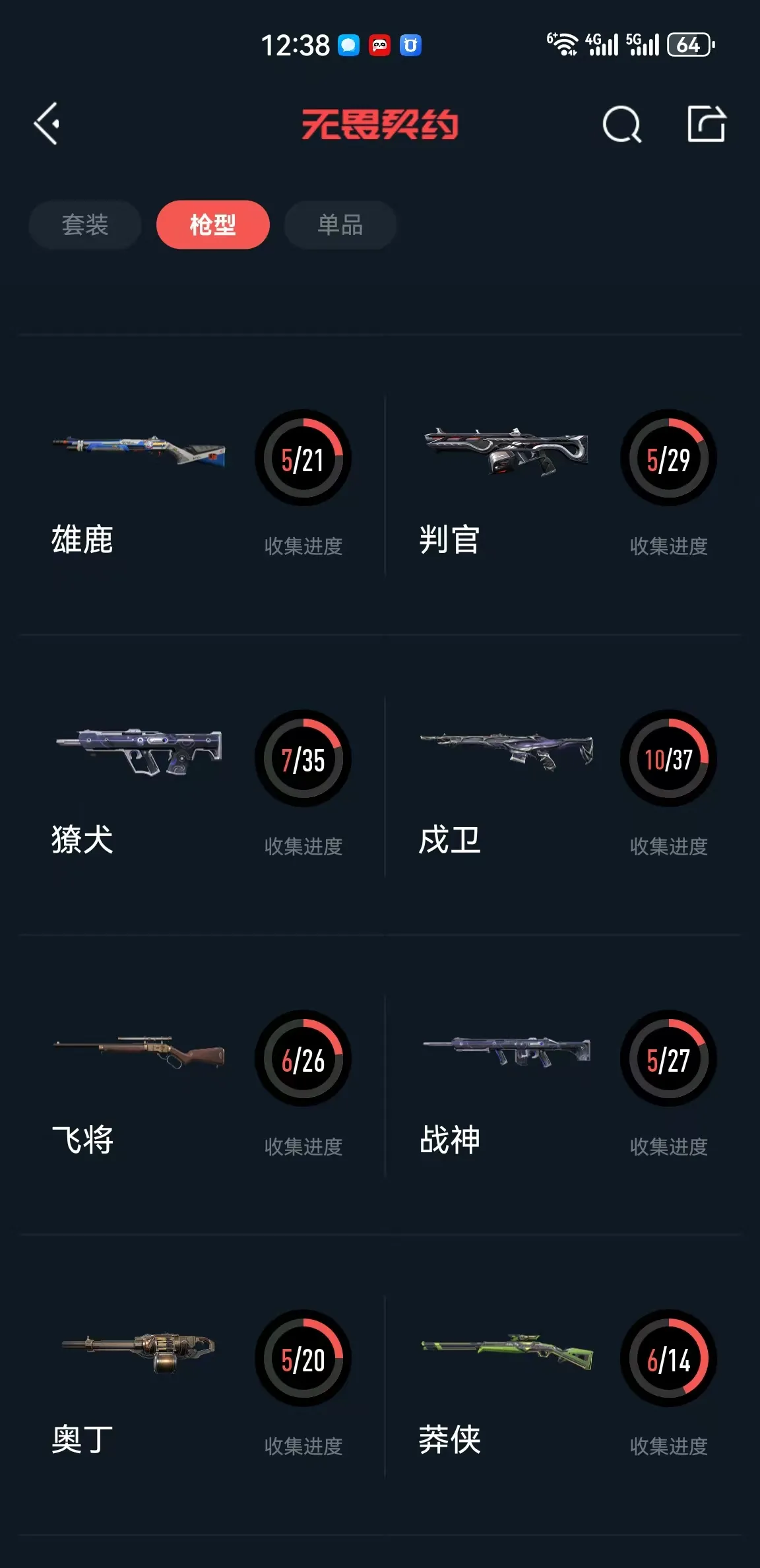Show the 莽侠 collection progress
760x1568 pixels.
[x=668, y=1359]
